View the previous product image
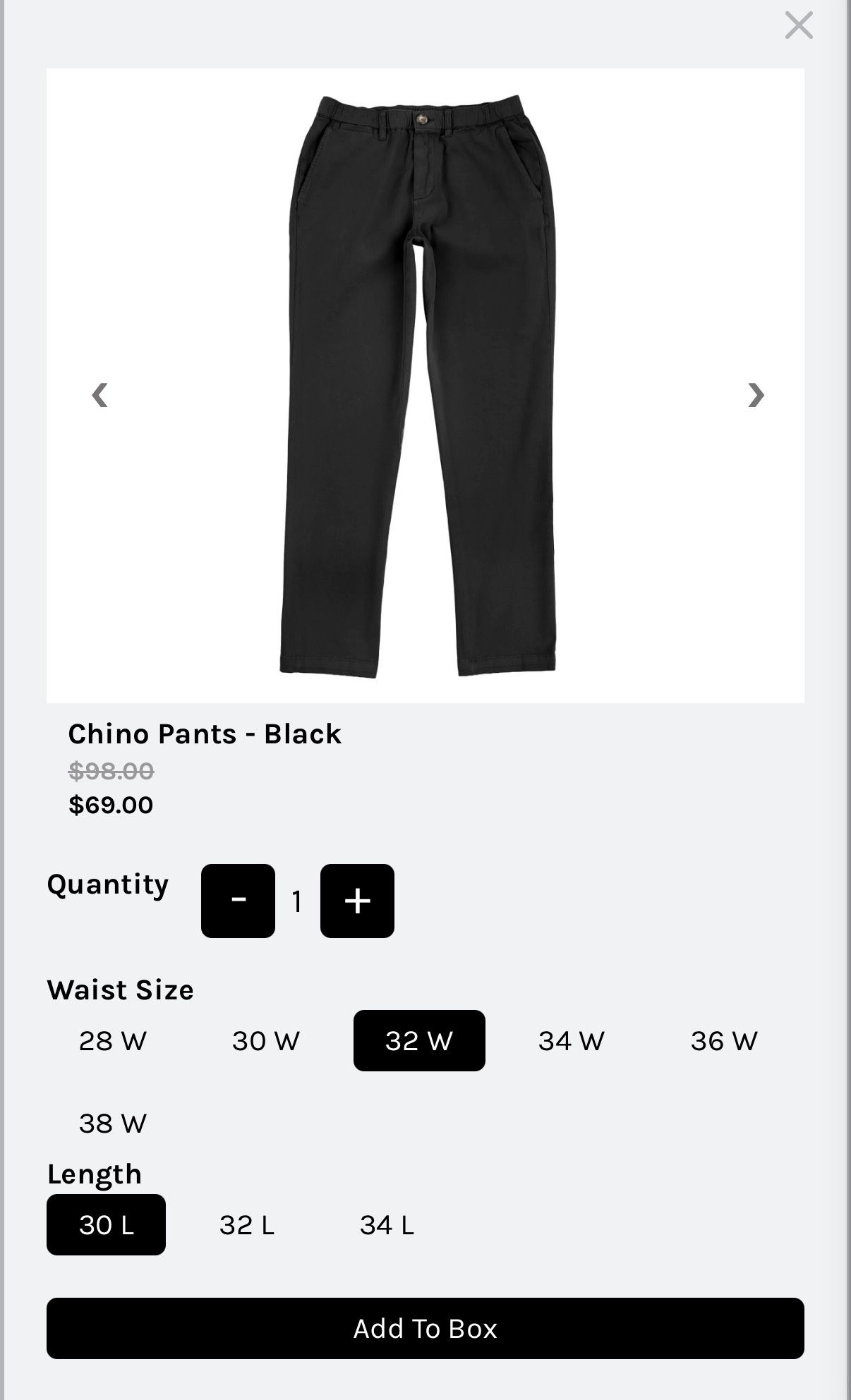This screenshot has height=1400, width=851. tap(99, 396)
